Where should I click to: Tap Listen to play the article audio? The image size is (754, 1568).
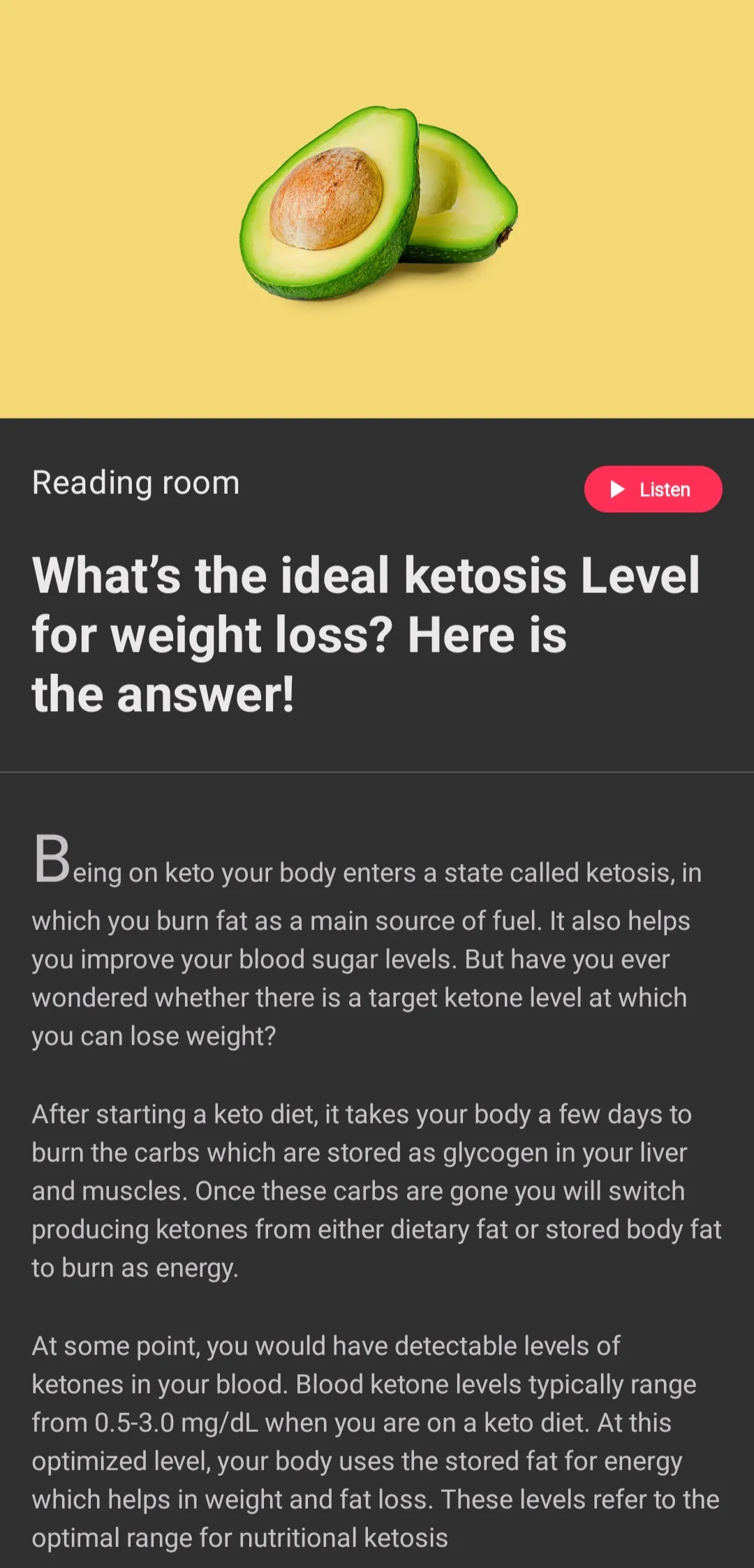coord(653,489)
